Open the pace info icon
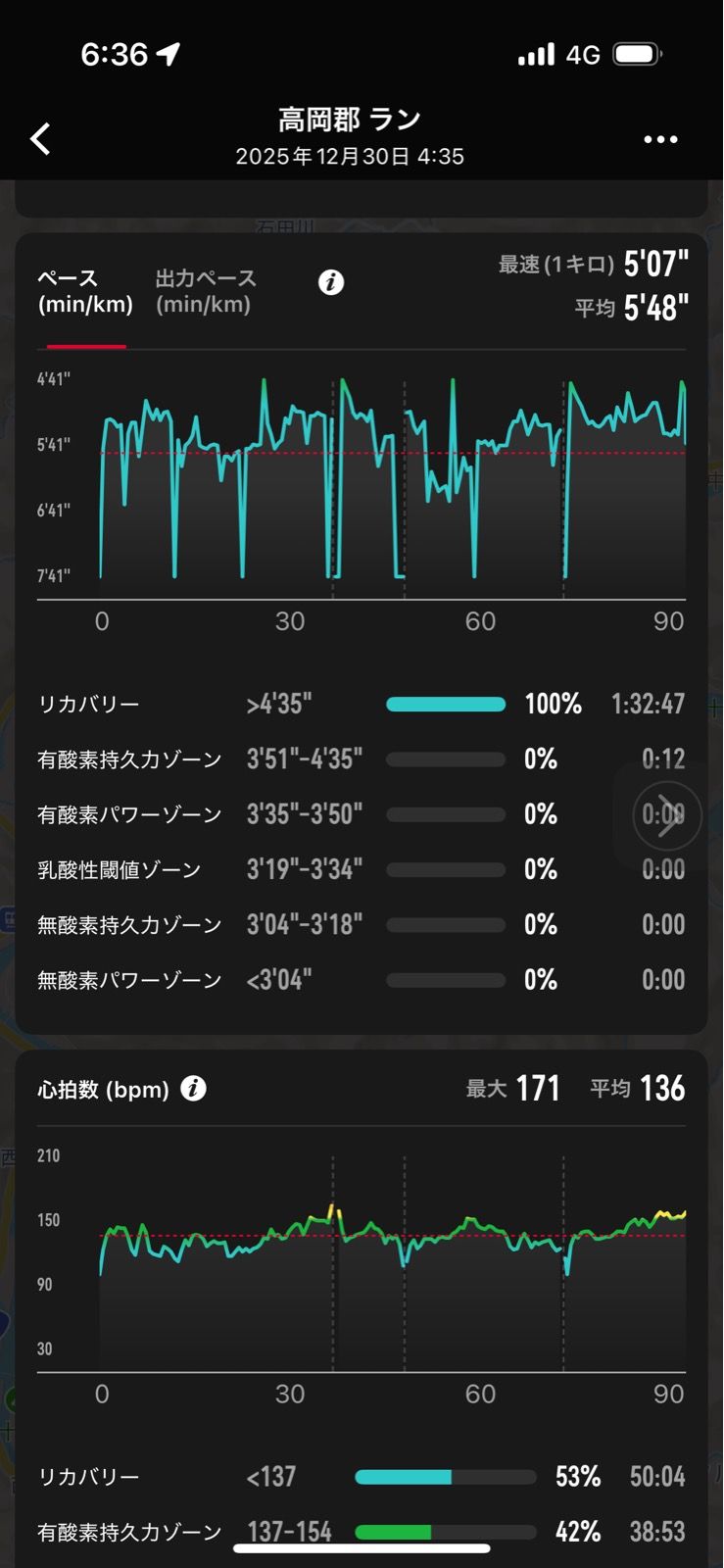The height and width of the screenshot is (1568, 724). tap(331, 283)
